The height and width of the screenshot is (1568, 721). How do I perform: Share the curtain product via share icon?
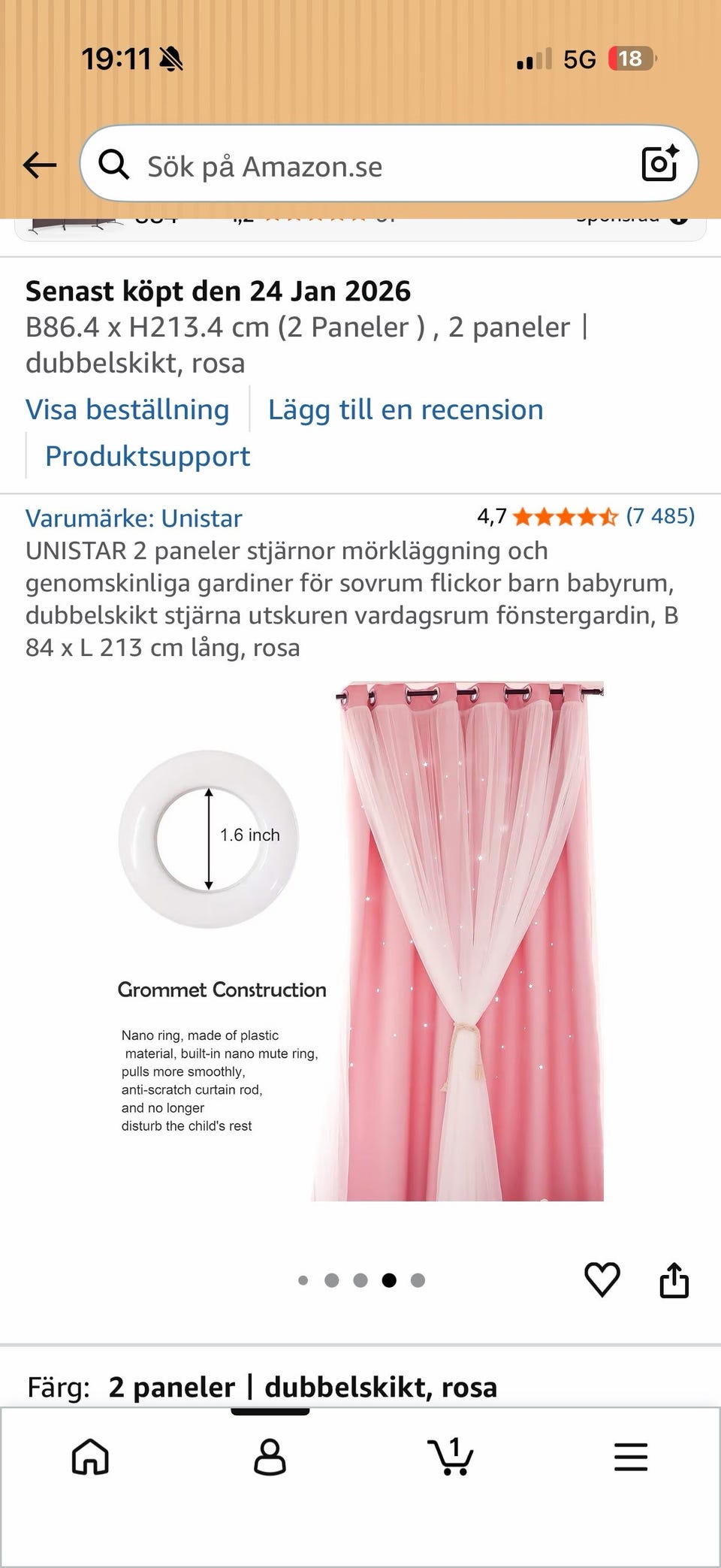tap(674, 1279)
